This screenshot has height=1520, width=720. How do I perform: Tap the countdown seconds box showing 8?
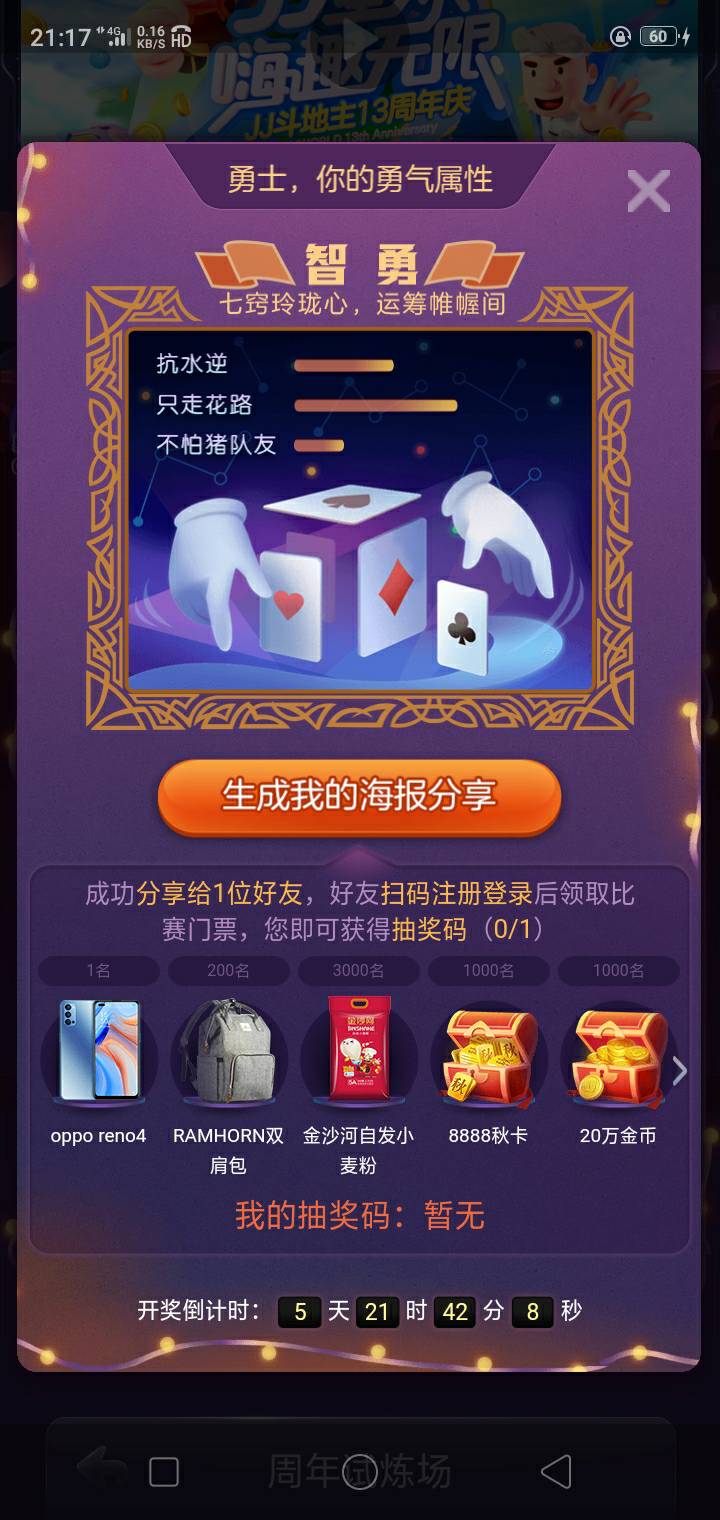pos(534,1311)
